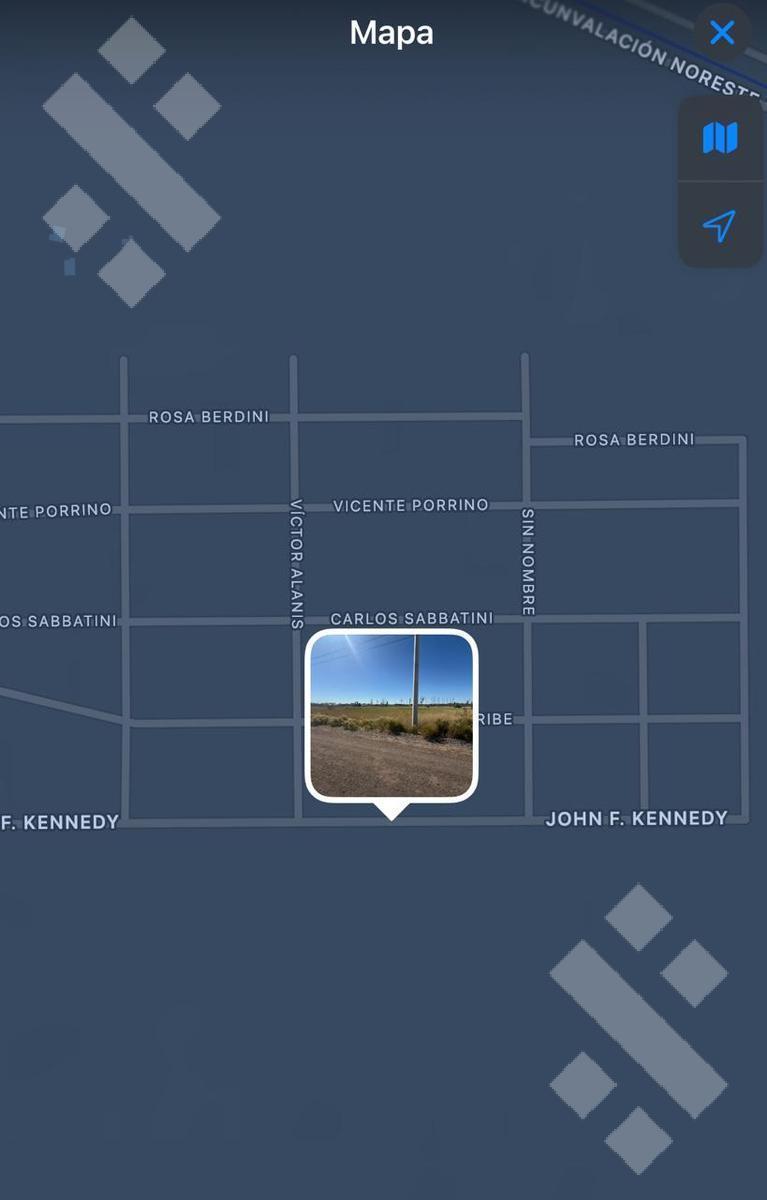
Task: Center map on current location
Action: (720, 226)
